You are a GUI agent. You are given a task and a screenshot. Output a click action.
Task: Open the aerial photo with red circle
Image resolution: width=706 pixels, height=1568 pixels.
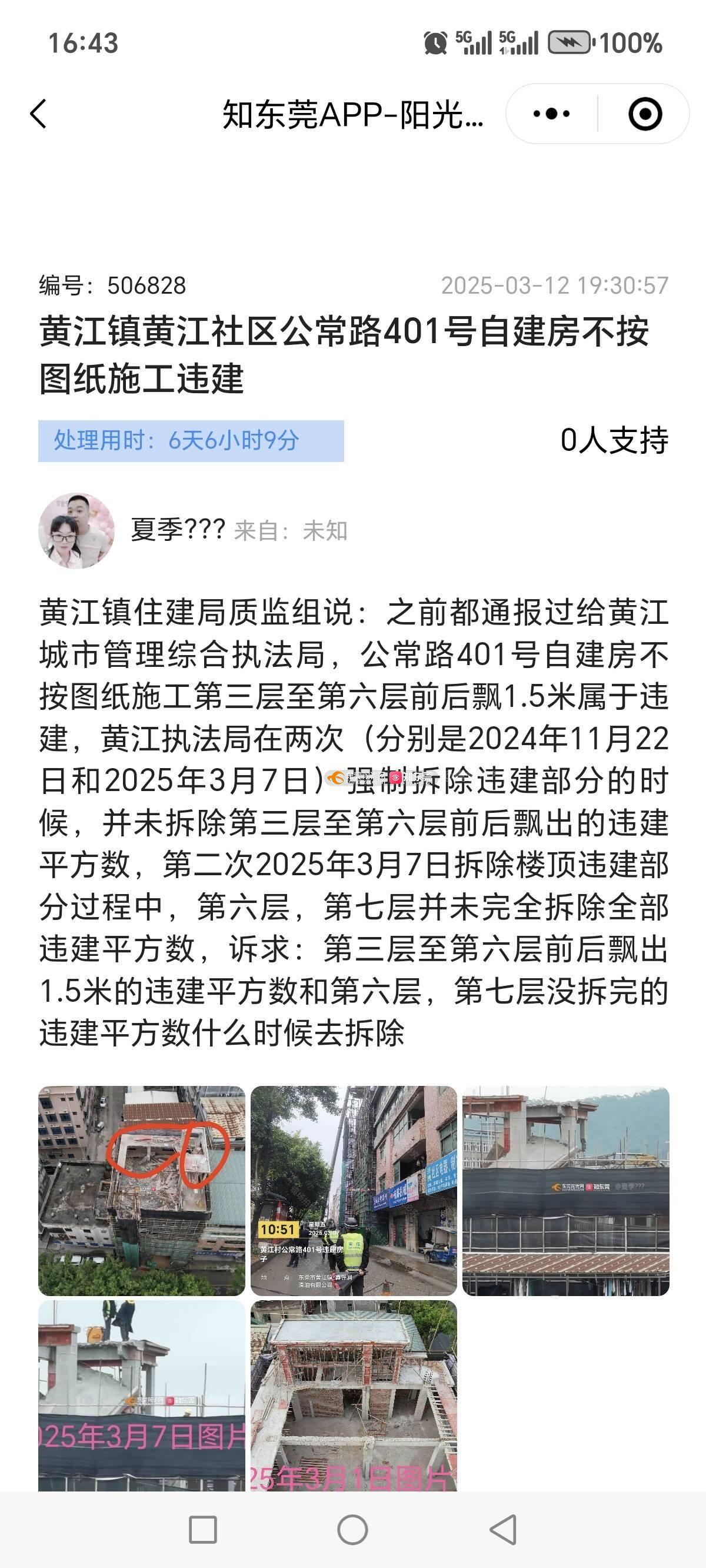(142, 1190)
